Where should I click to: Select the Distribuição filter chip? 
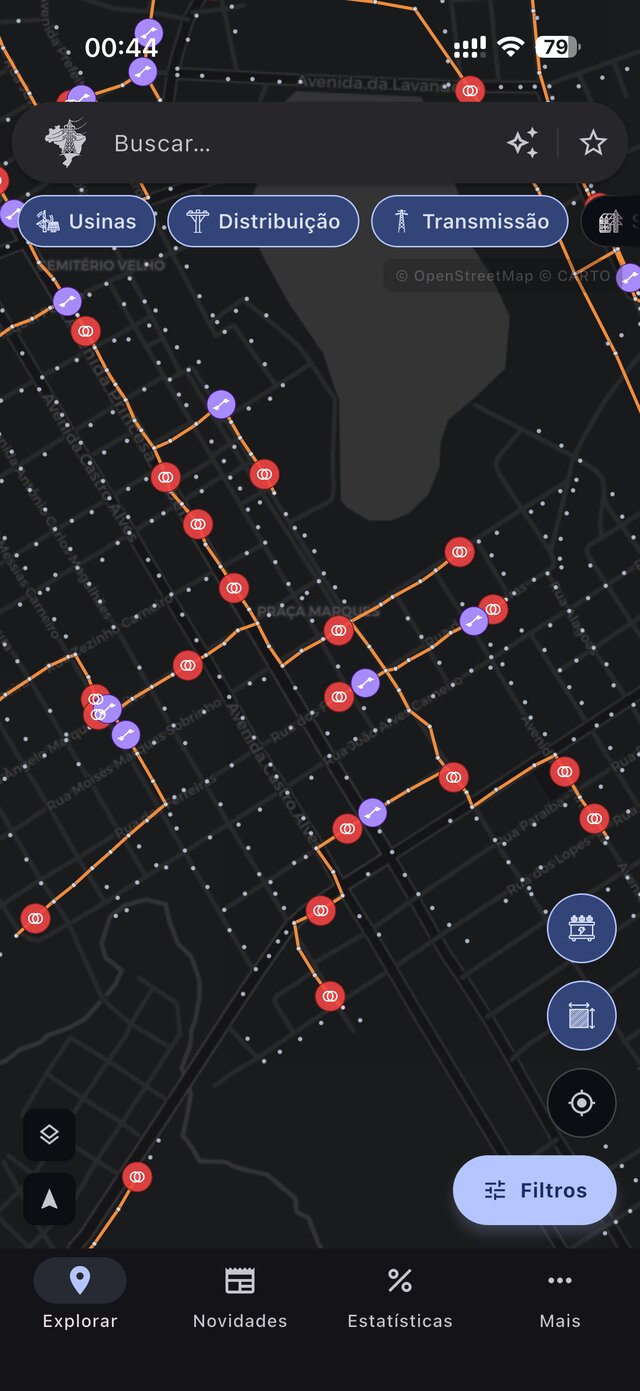click(263, 221)
